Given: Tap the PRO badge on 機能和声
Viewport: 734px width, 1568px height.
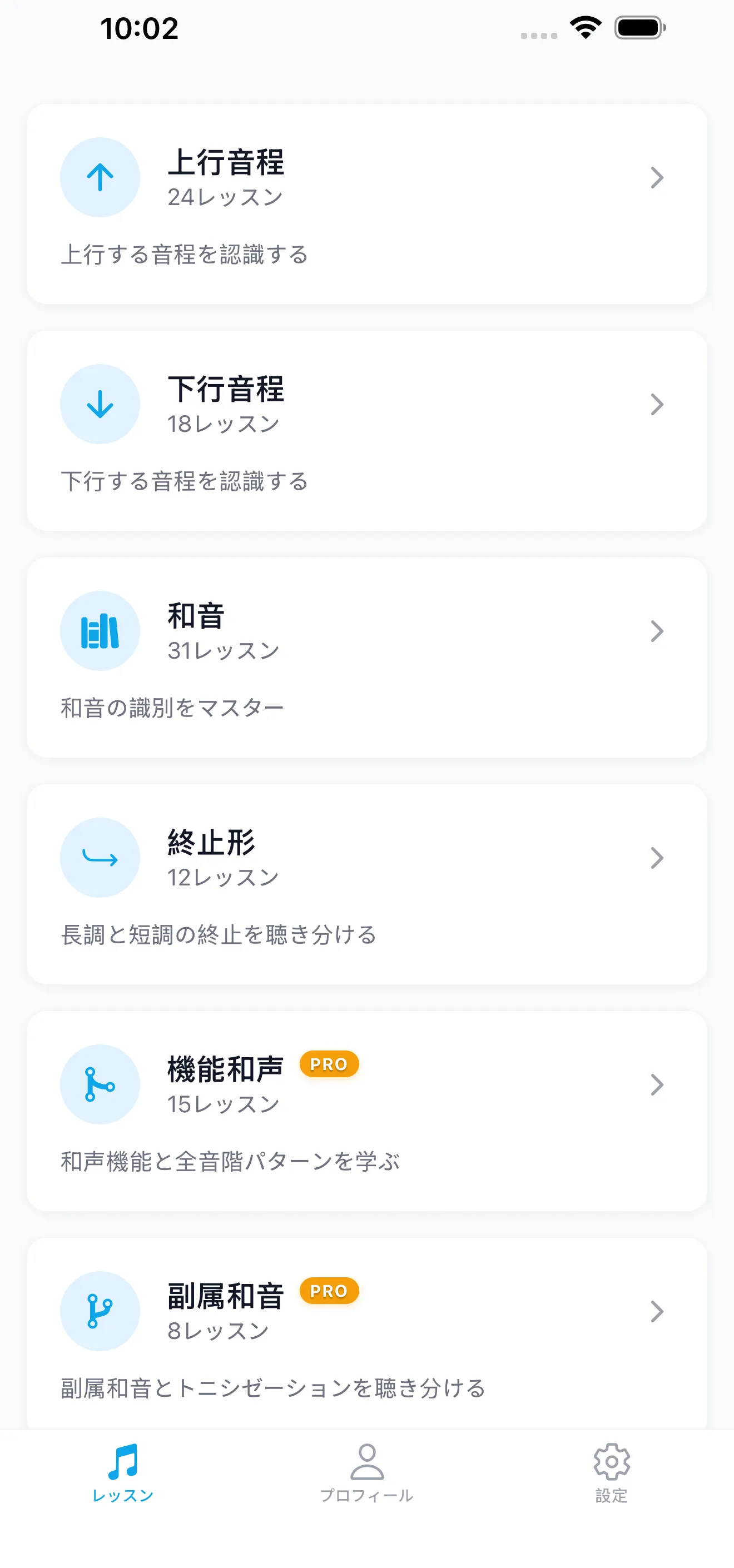Looking at the screenshot, I should point(328,1064).
